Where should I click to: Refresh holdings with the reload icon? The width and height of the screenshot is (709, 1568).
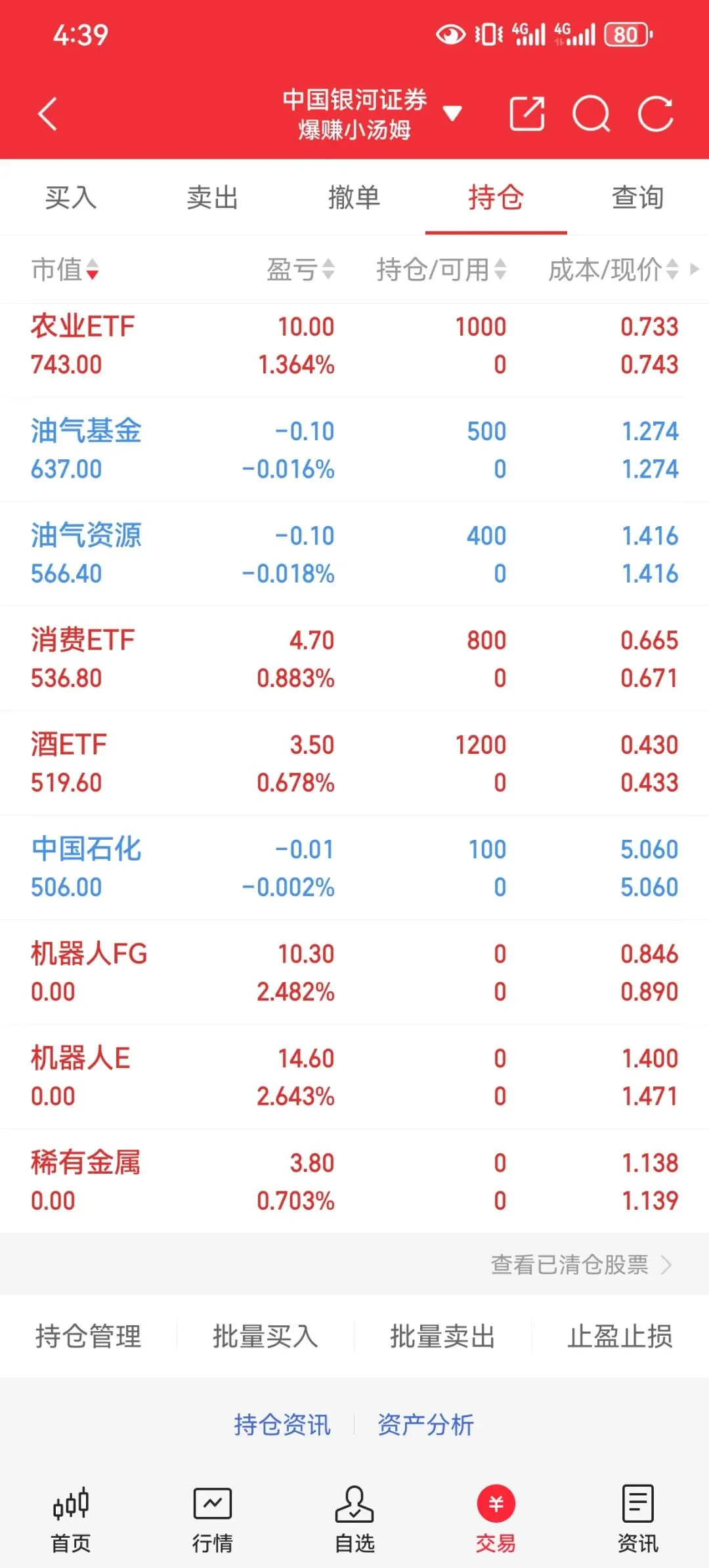click(x=655, y=114)
